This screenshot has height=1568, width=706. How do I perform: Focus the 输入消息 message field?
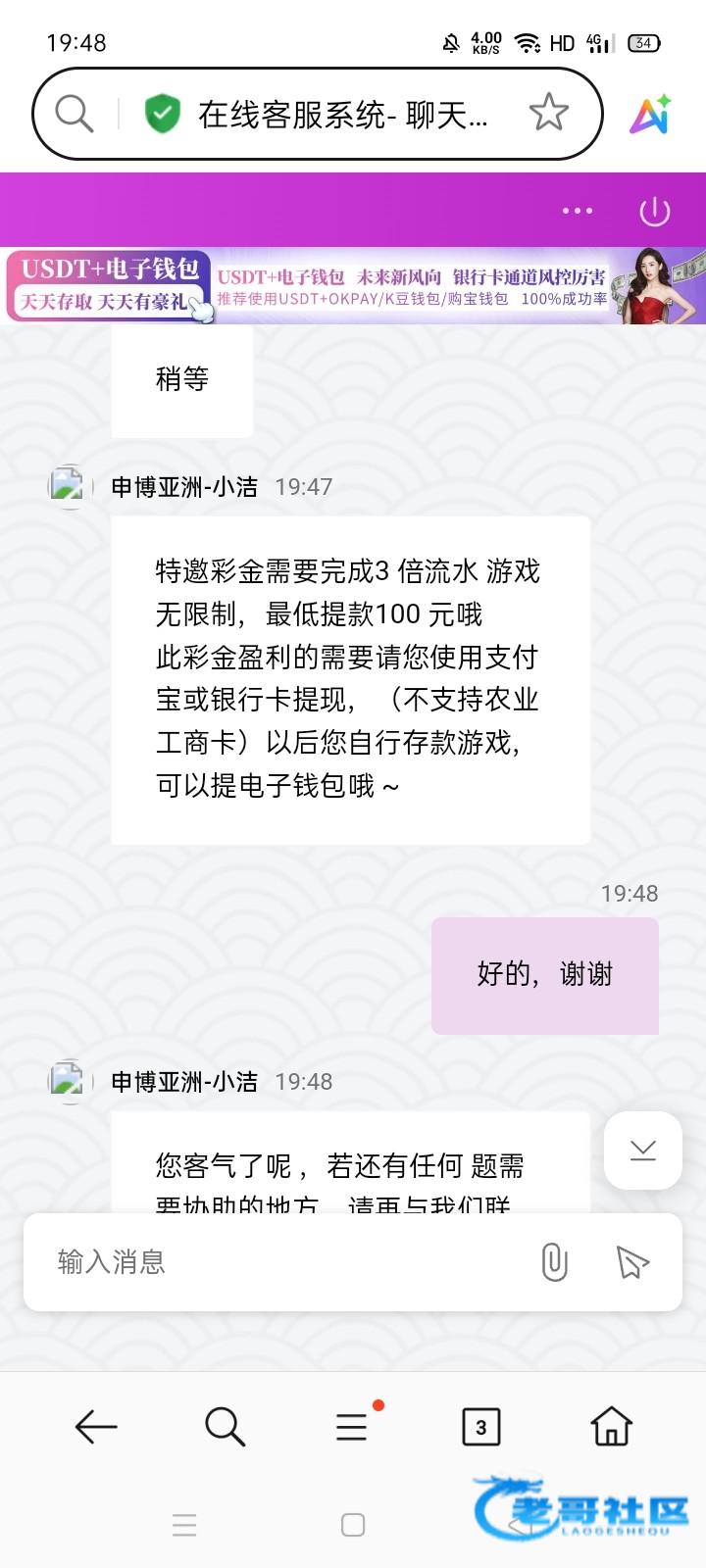[284, 1262]
